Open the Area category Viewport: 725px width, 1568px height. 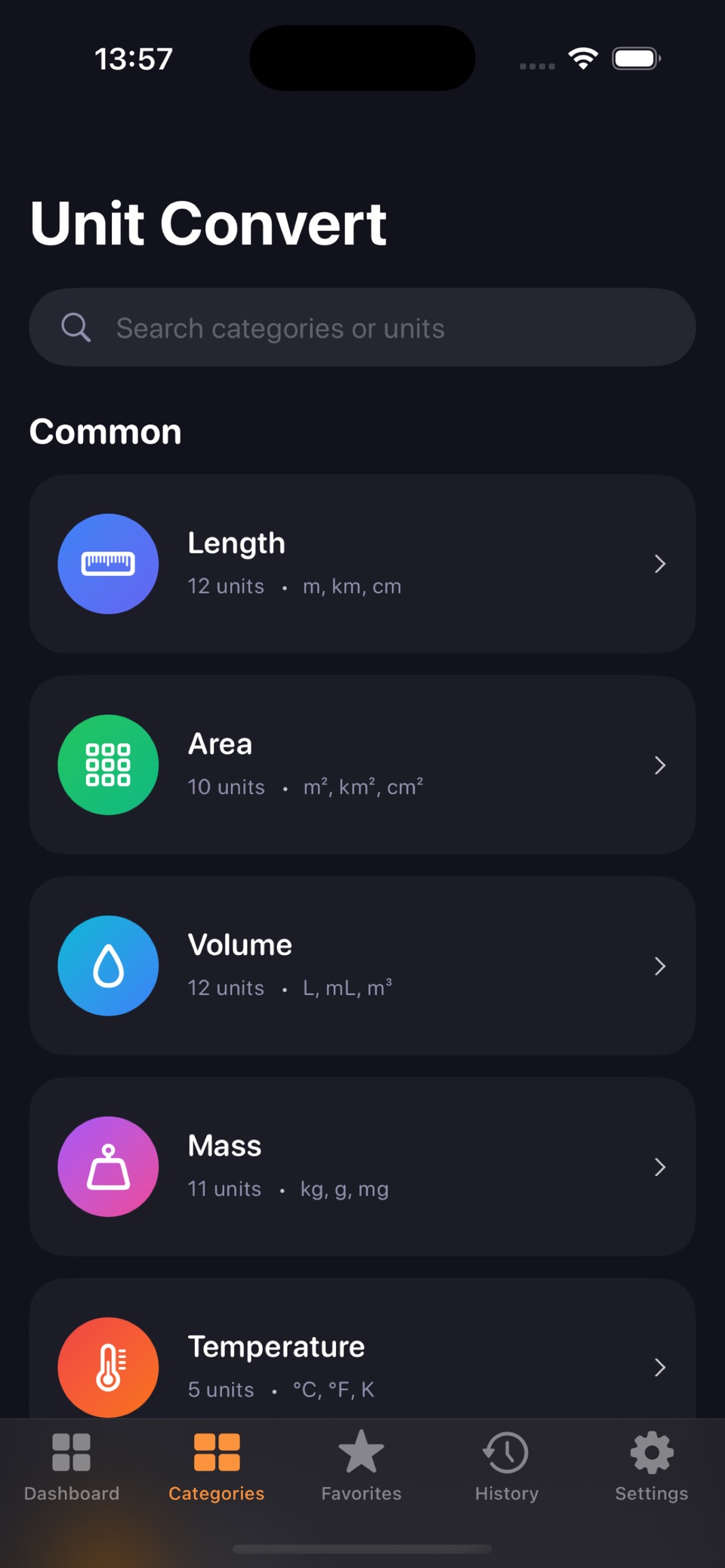tap(362, 765)
